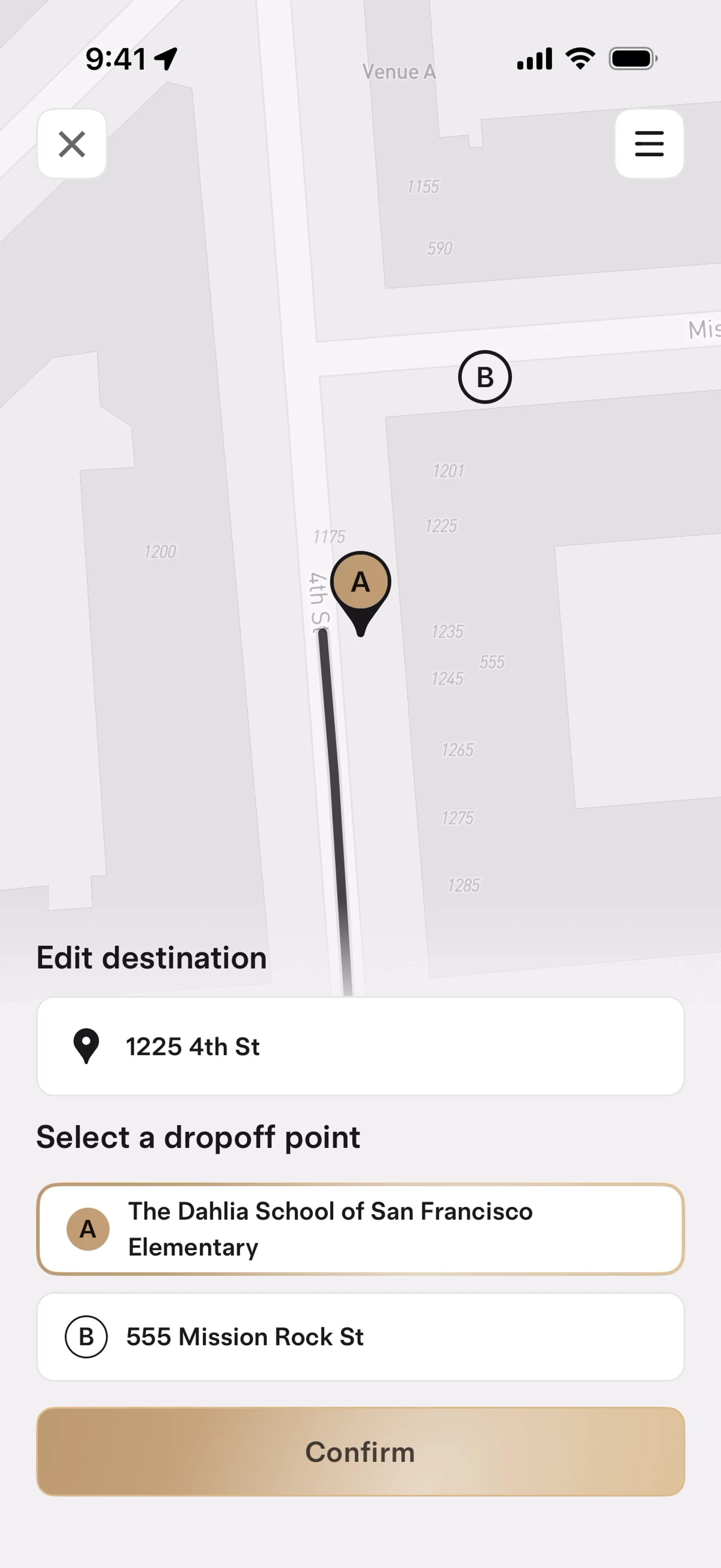Select The Dahlia School dropoff point

pyautogui.click(x=360, y=1229)
